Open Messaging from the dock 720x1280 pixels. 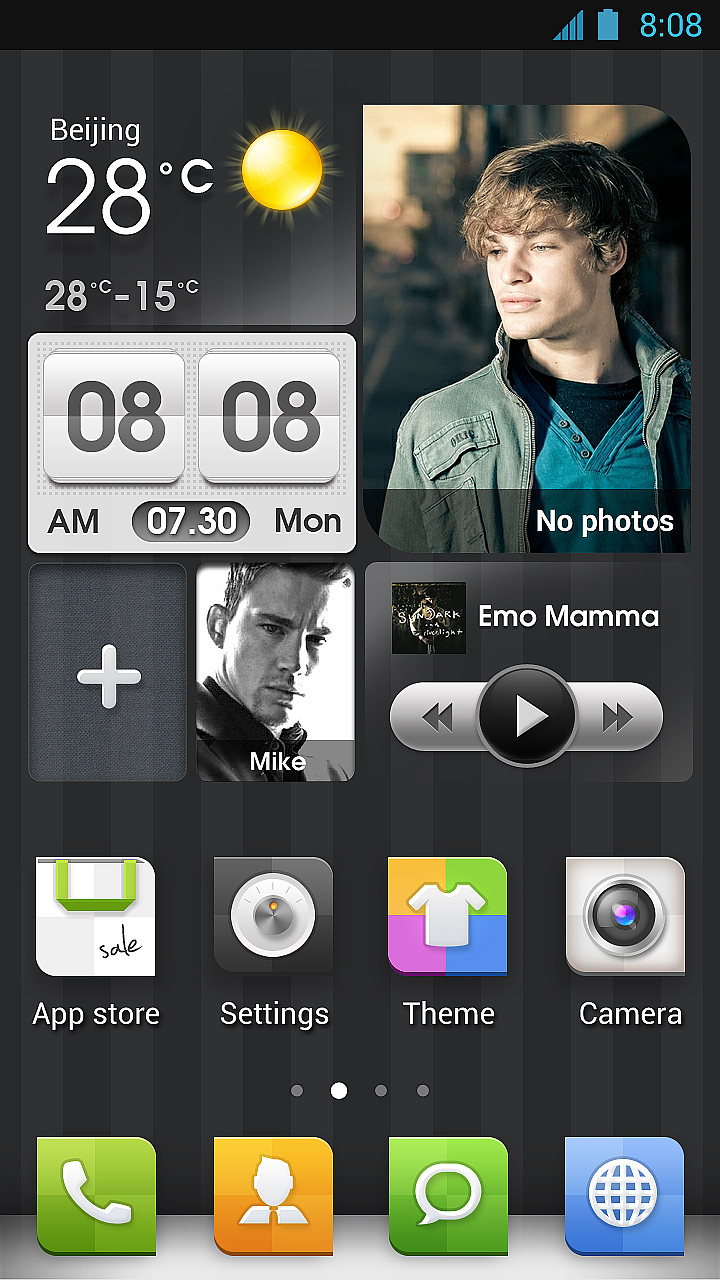(448, 1195)
